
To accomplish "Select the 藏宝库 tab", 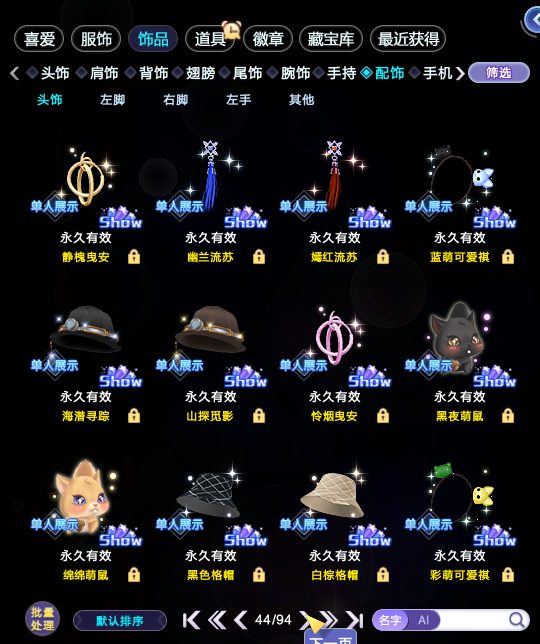I will point(331,39).
